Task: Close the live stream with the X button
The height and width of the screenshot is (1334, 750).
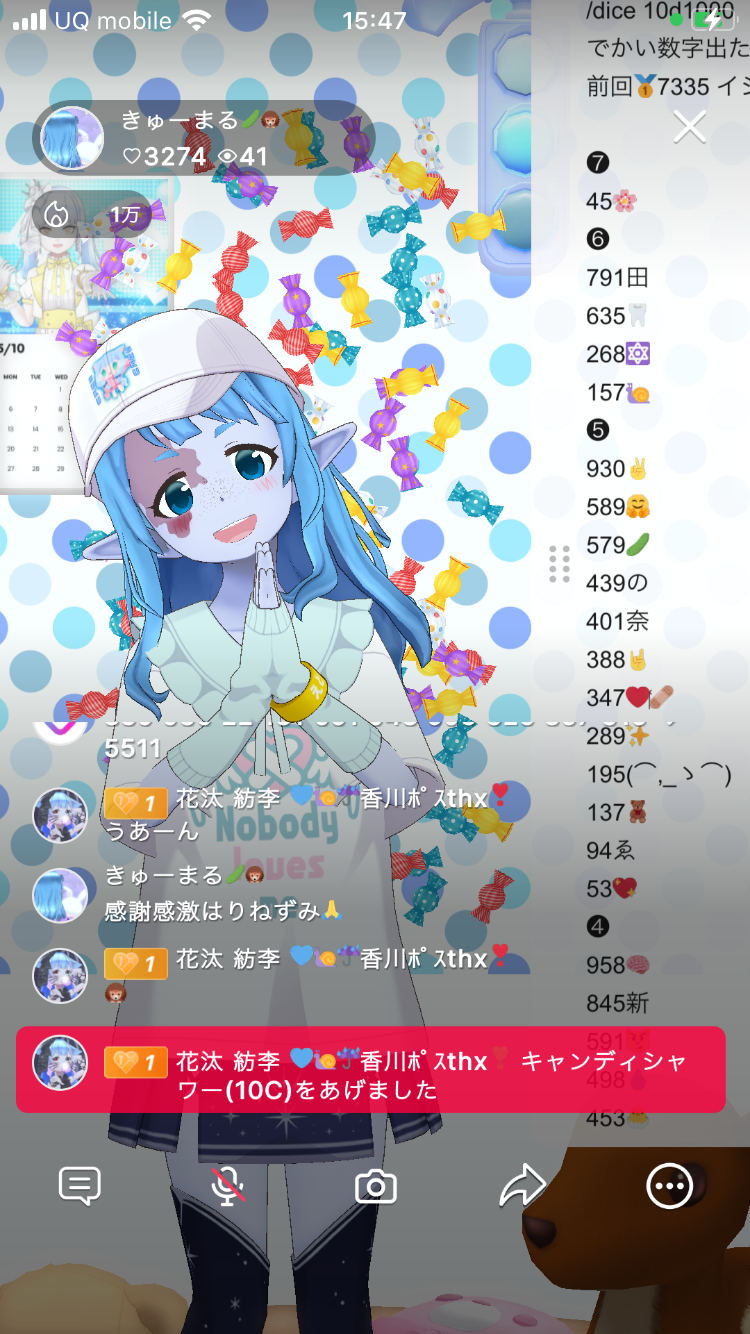Action: (x=689, y=127)
